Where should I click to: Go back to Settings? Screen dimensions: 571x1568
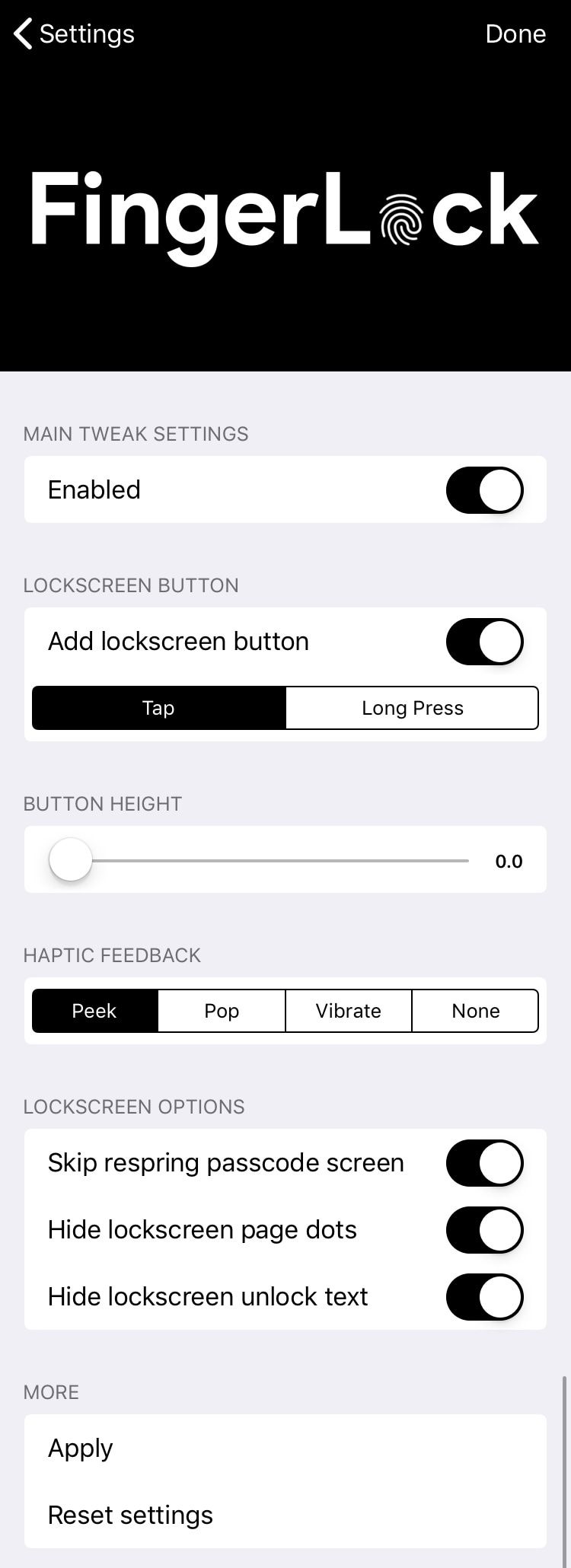pyautogui.click(x=74, y=34)
